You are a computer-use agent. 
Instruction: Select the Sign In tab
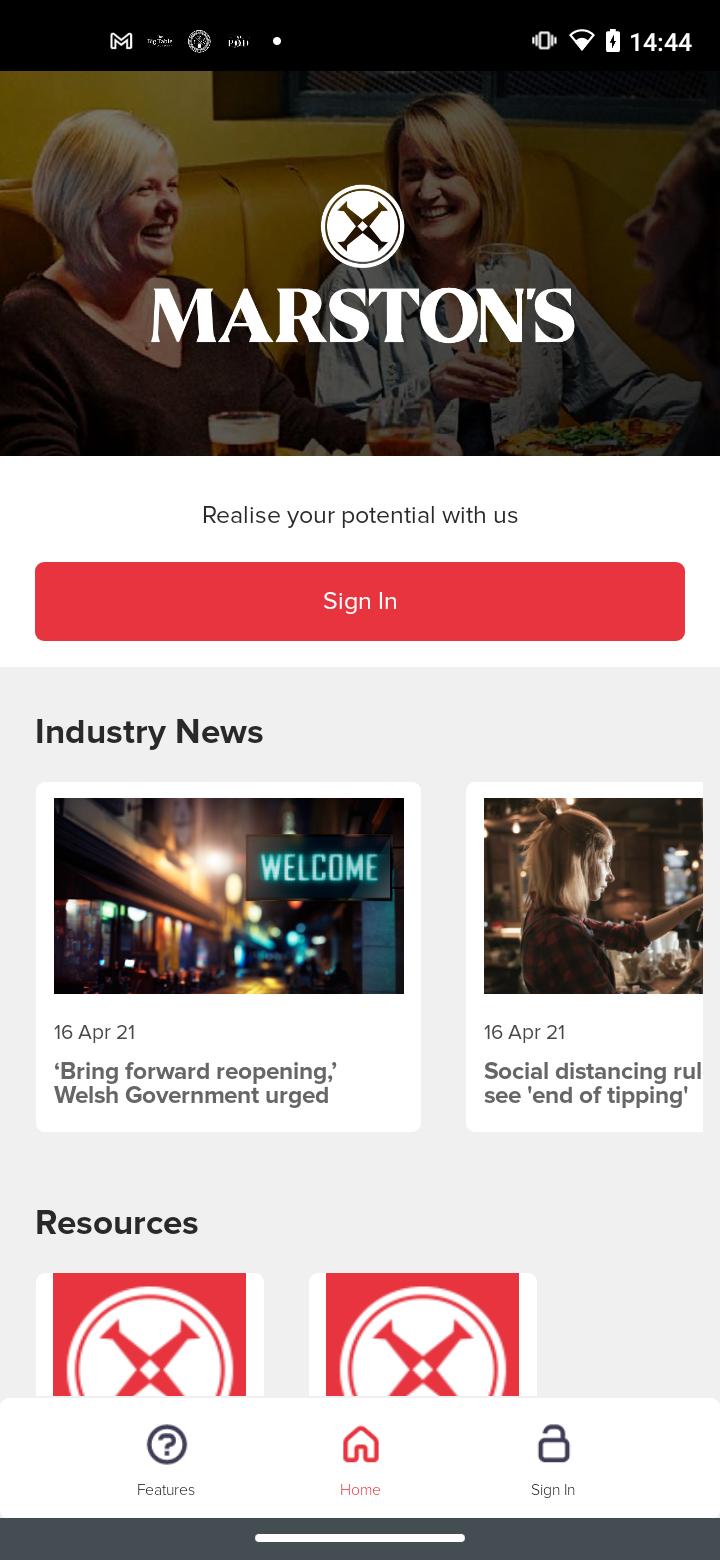(553, 1459)
